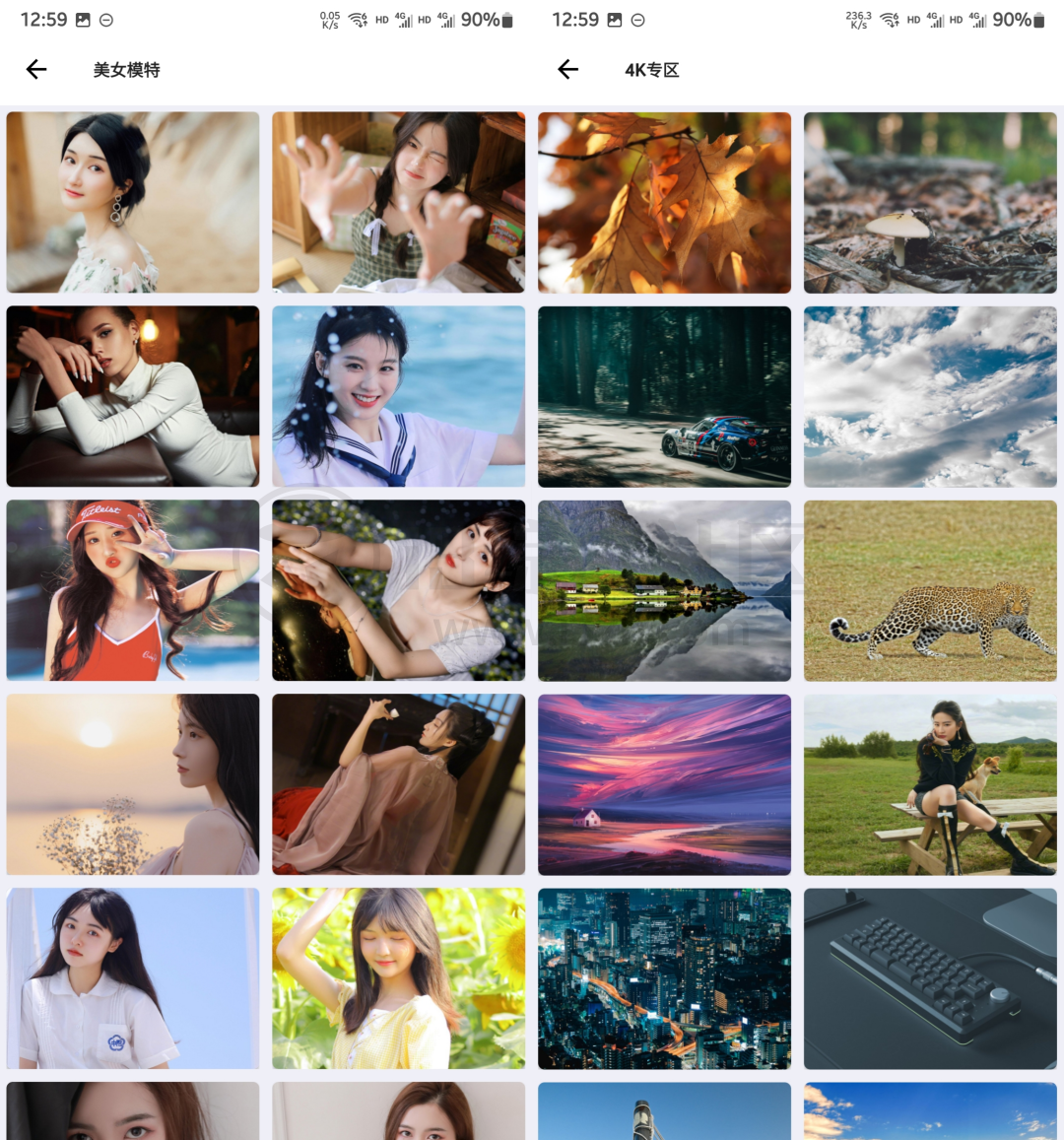The width and height of the screenshot is (1064, 1140).
Task: Open the purple sunset painting wallpaper
Action: click(664, 784)
